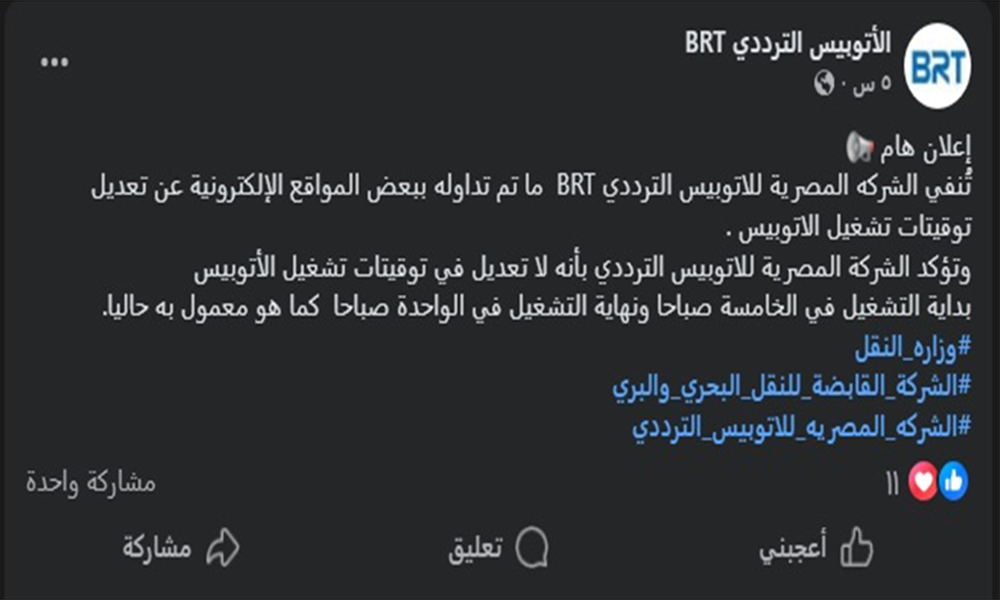Like the post with أعجبني button
The image size is (1000, 600).
pyautogui.click(x=816, y=547)
